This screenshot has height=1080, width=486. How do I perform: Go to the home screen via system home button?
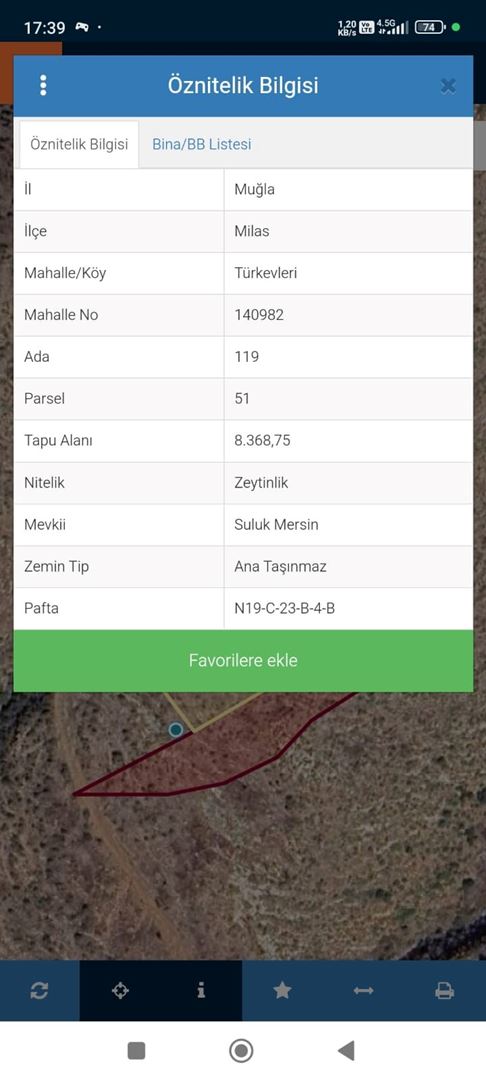(241, 1050)
